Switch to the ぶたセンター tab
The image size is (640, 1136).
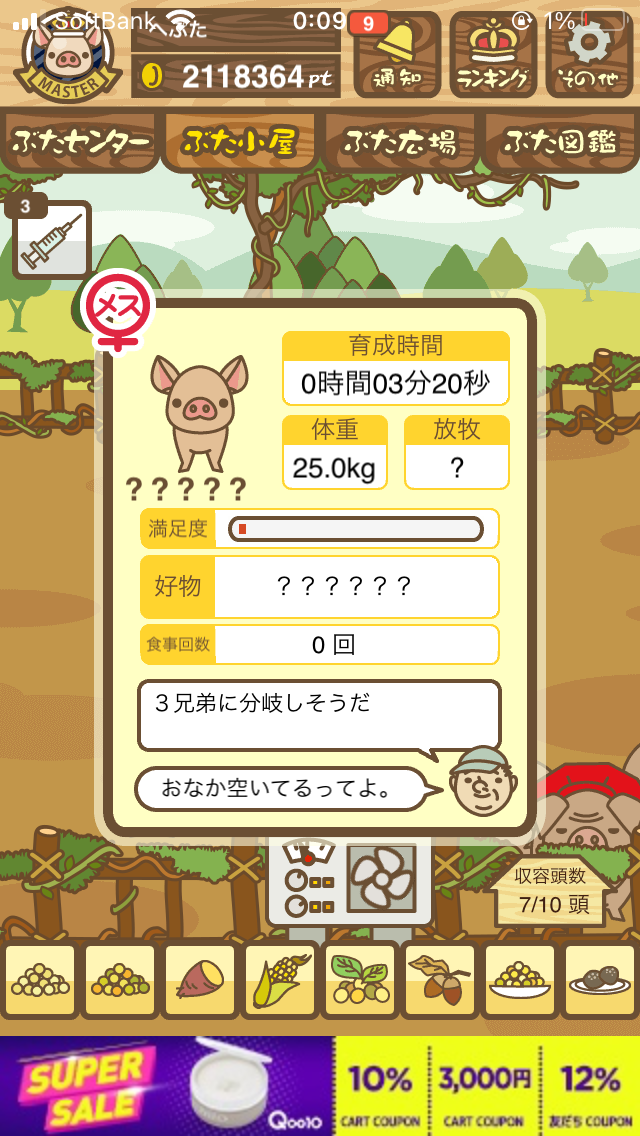click(80, 142)
